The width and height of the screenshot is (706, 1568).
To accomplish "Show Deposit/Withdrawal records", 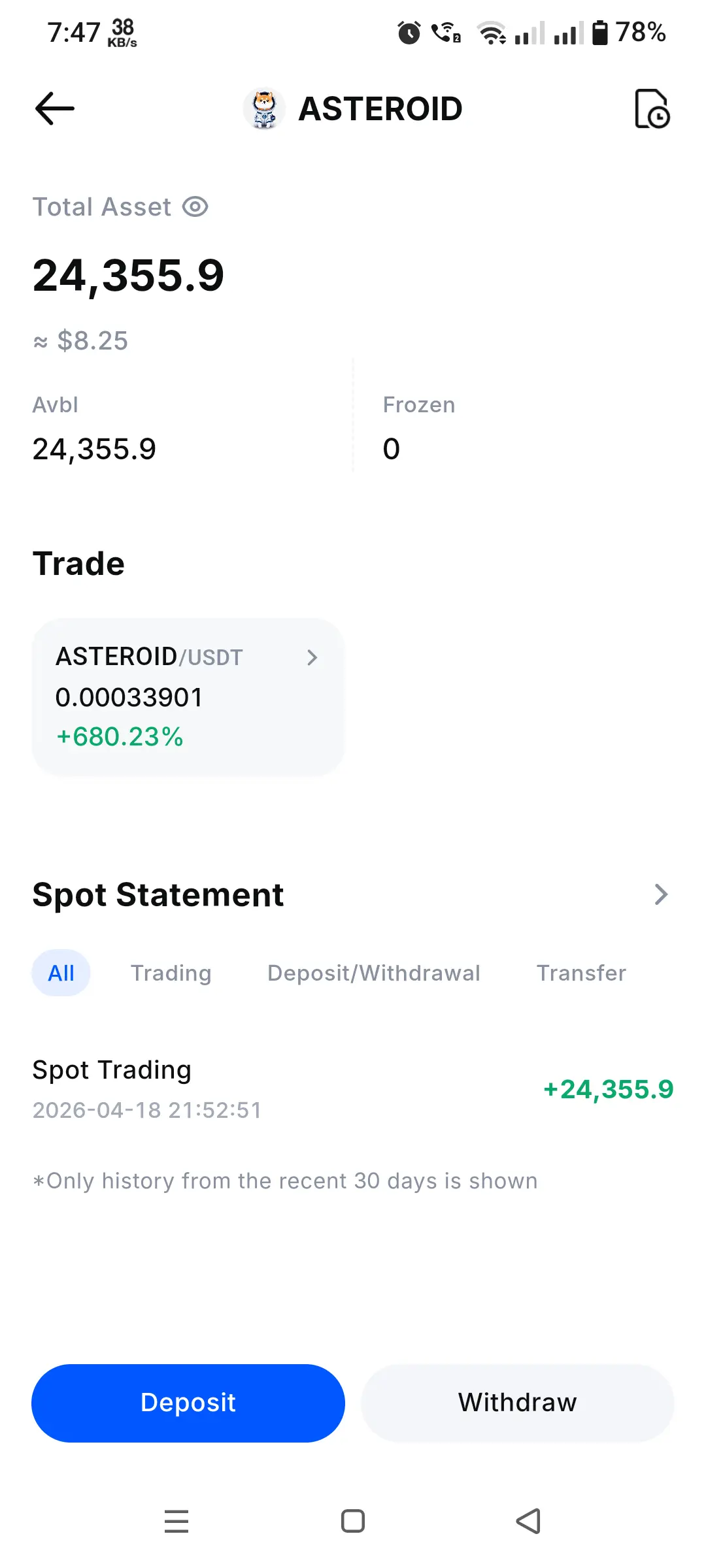I will (373, 973).
